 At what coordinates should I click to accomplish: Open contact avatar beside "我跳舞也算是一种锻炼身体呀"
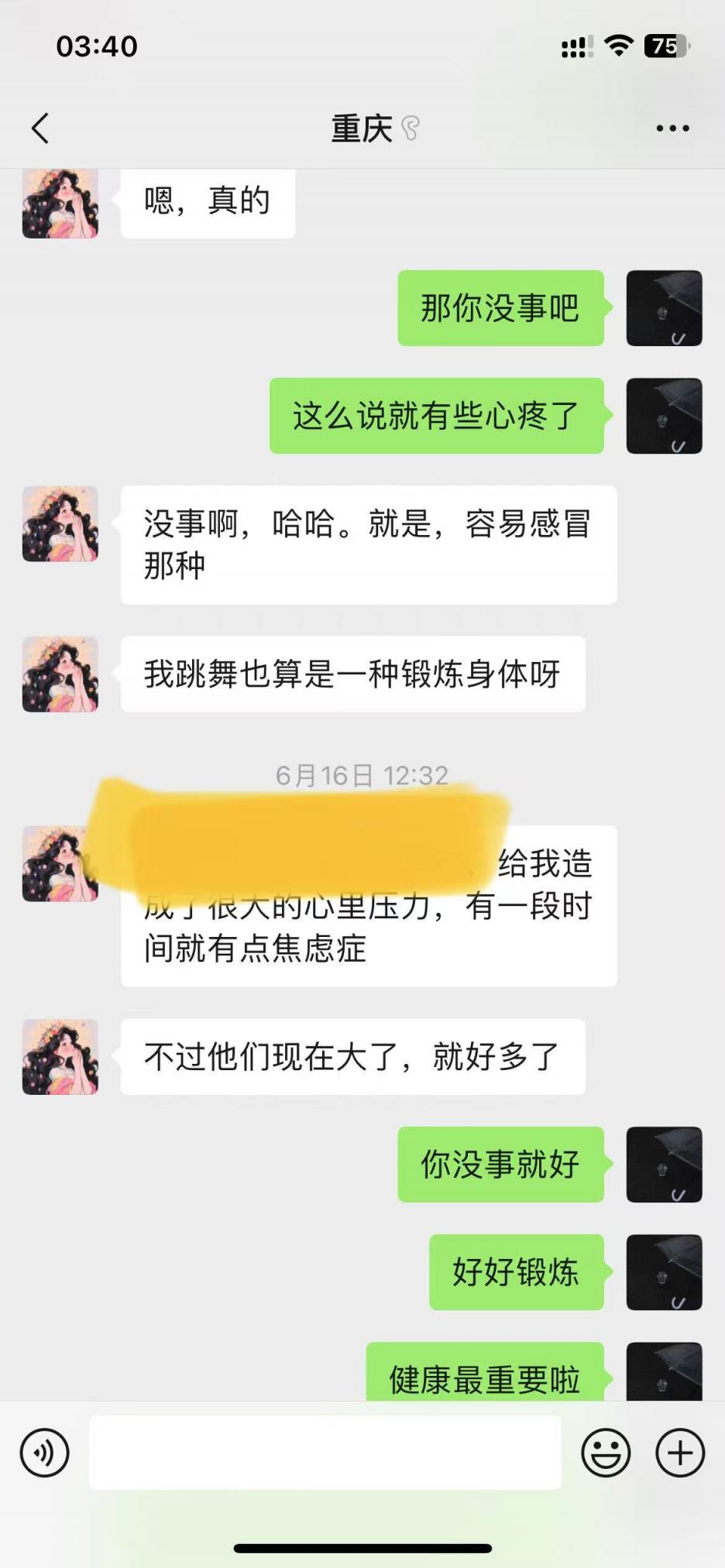click(x=60, y=674)
